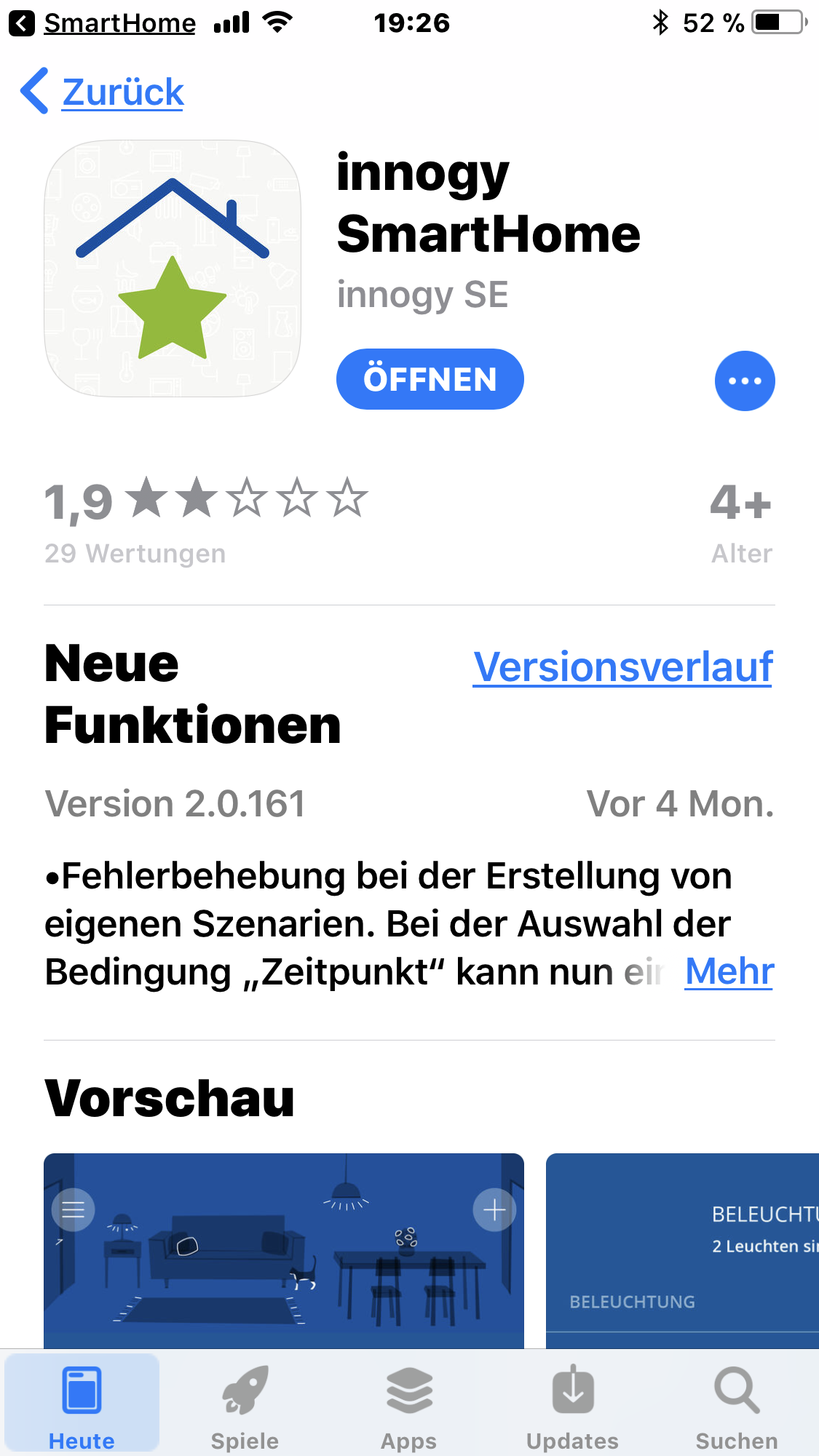
Task: Open the three-dot more options menu
Action: tap(744, 381)
